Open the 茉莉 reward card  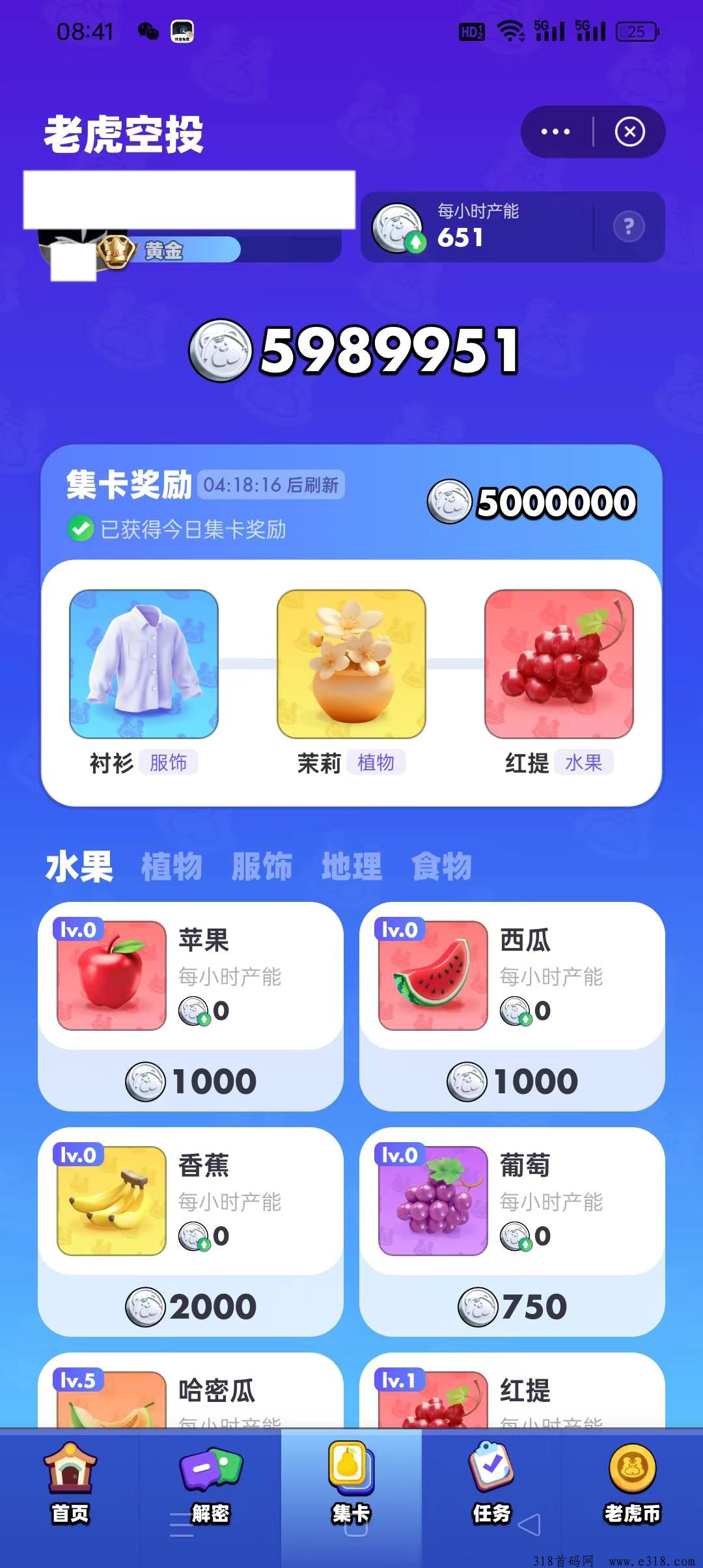351,664
